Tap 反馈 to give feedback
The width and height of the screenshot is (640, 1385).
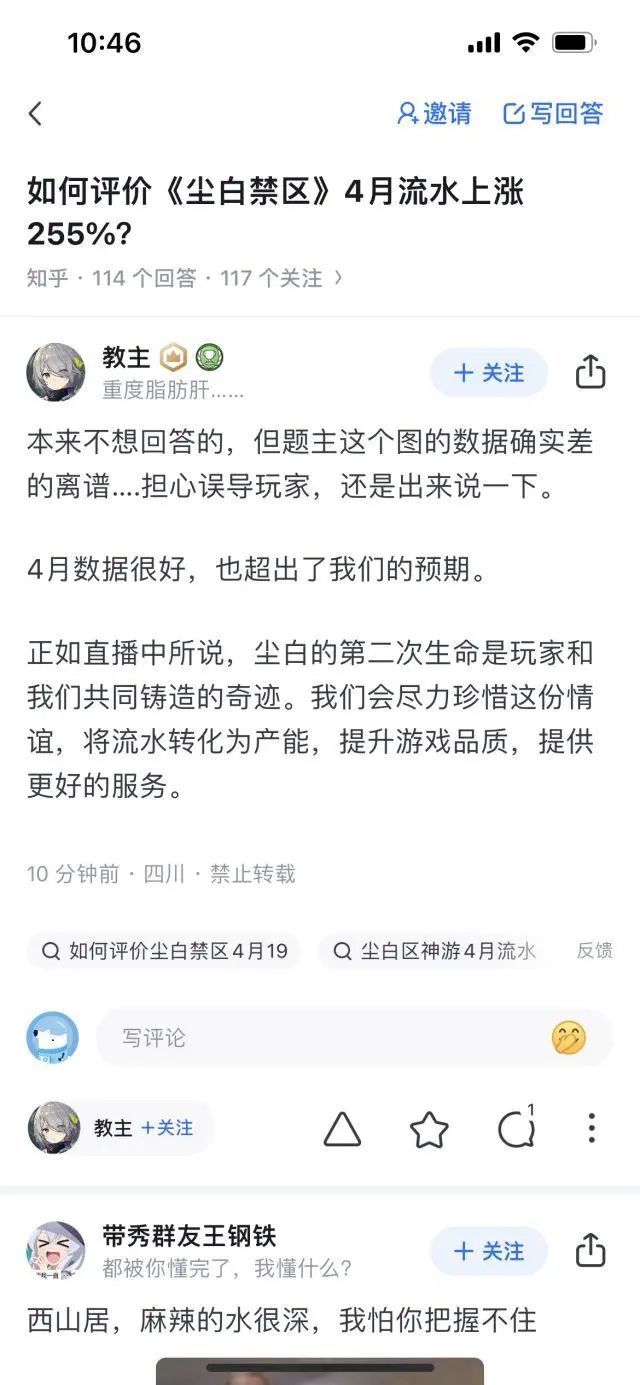coord(594,951)
